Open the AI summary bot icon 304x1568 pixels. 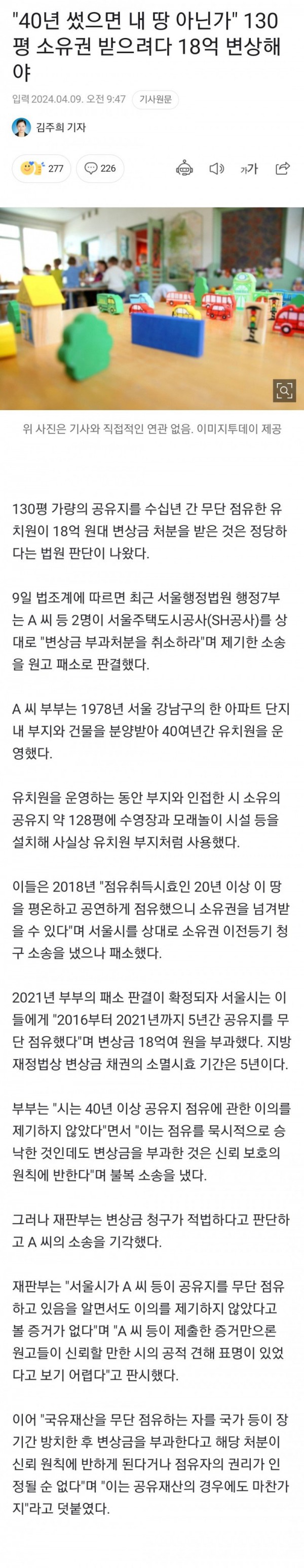tap(184, 169)
